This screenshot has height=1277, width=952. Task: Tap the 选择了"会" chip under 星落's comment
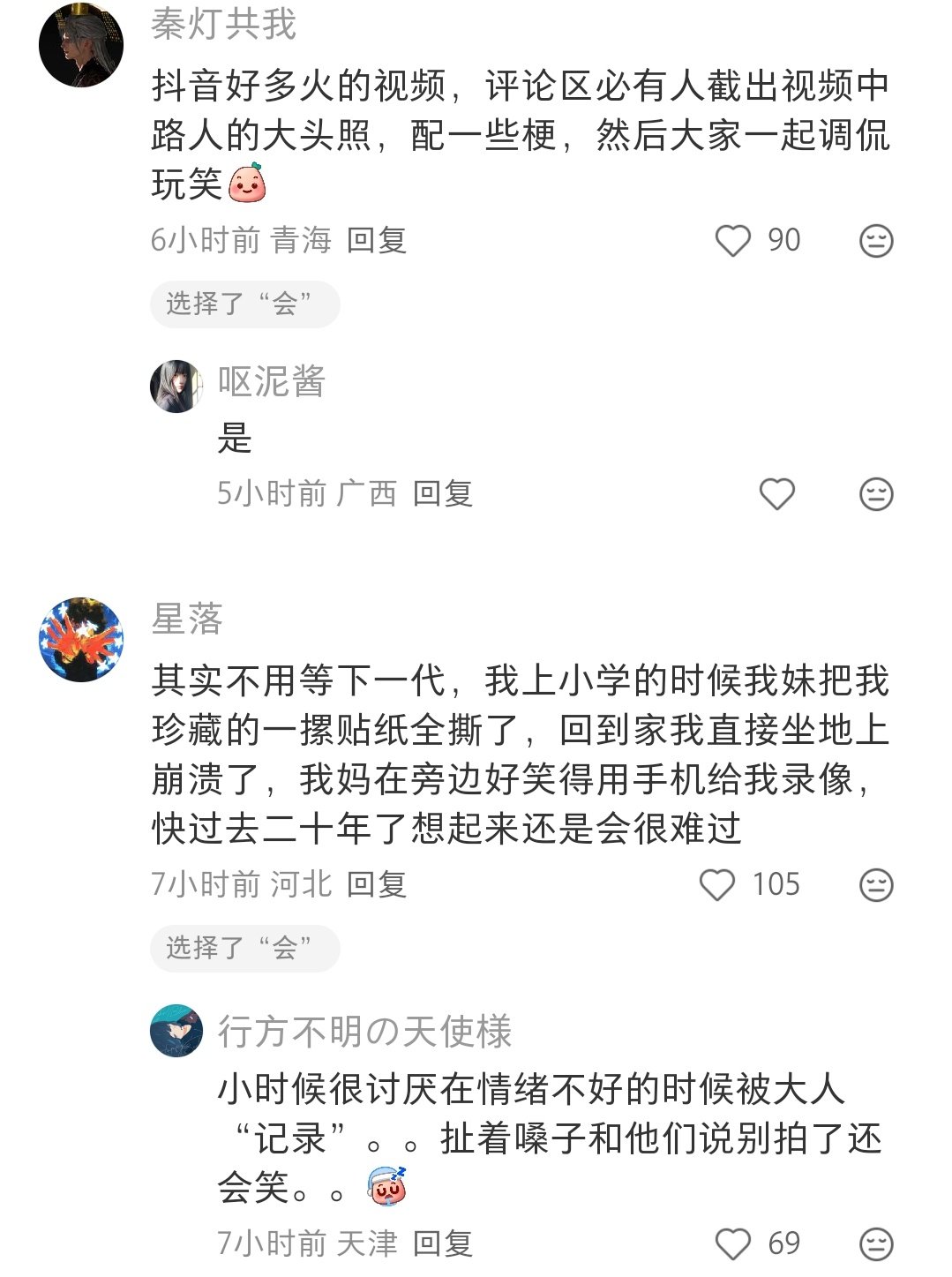click(244, 949)
